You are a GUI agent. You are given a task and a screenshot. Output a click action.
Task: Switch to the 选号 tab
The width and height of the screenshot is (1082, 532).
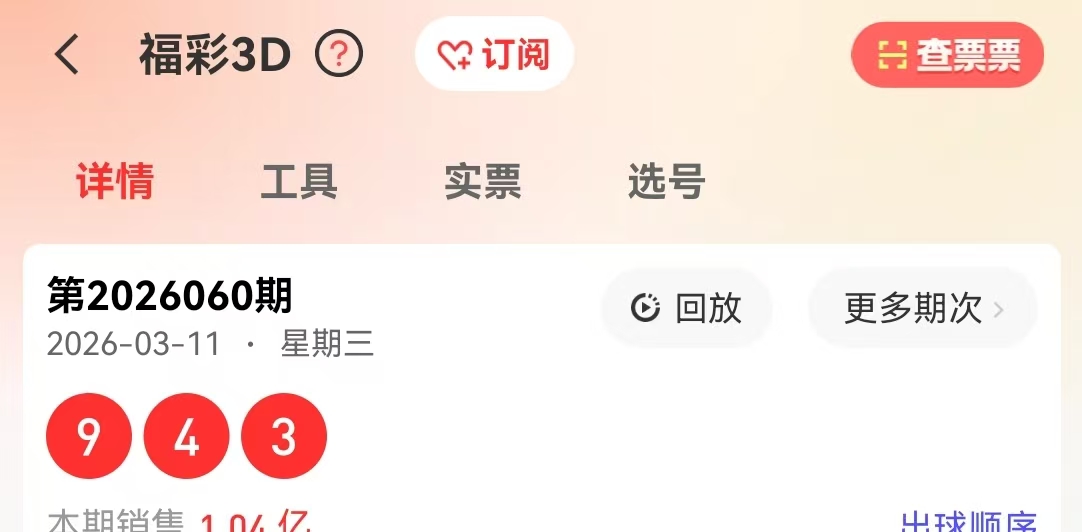[667, 183]
